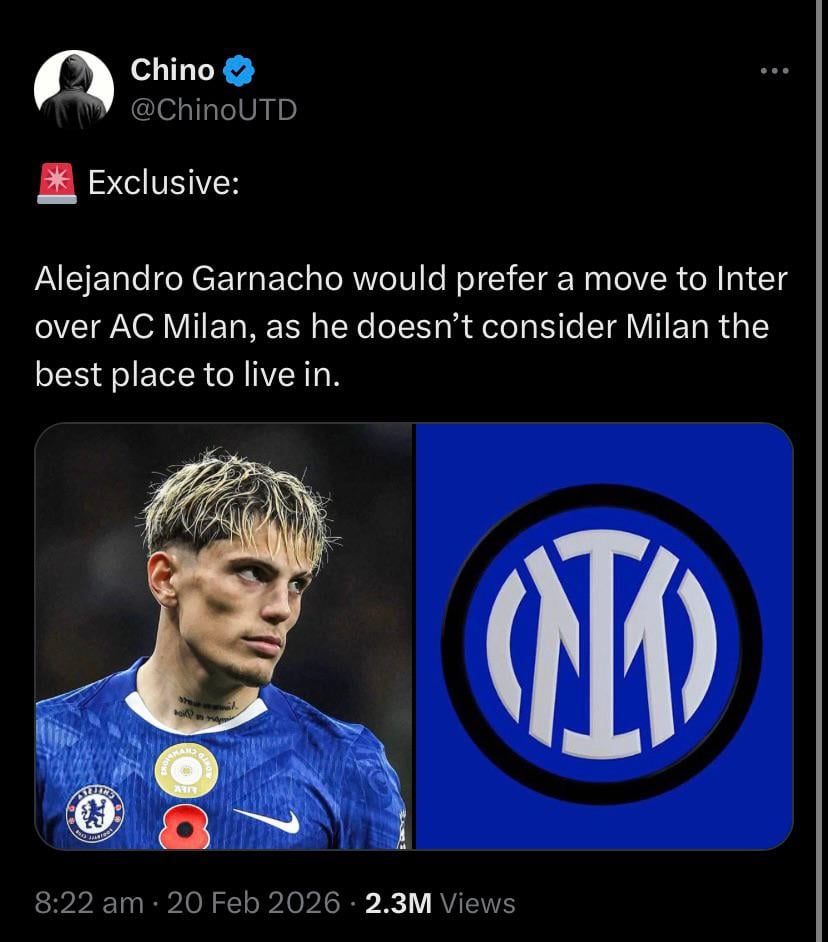Screen dimensions: 828x942
Task: Open the three-dot options menu on the tweet
Action: tap(773, 70)
